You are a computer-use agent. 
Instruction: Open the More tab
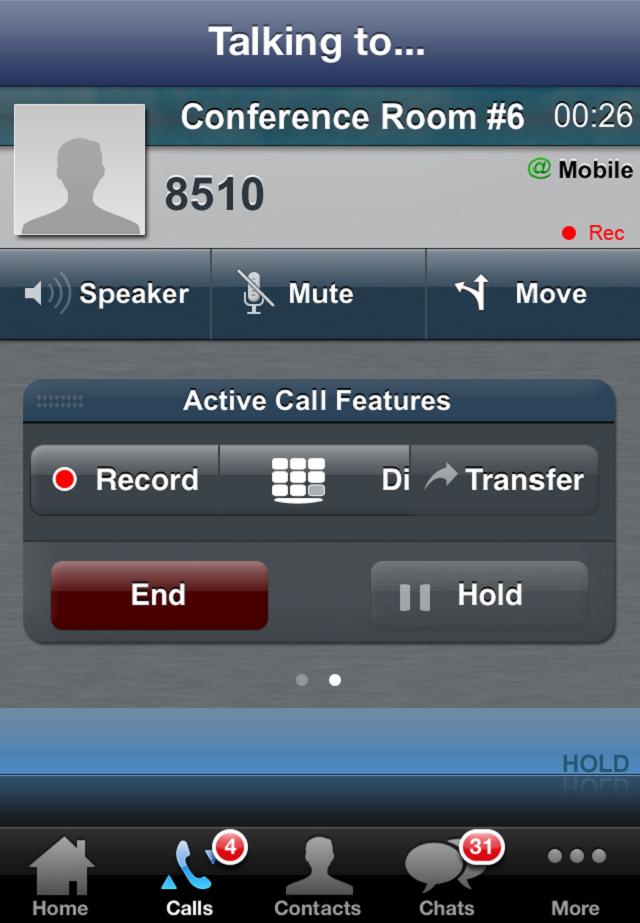(576, 877)
